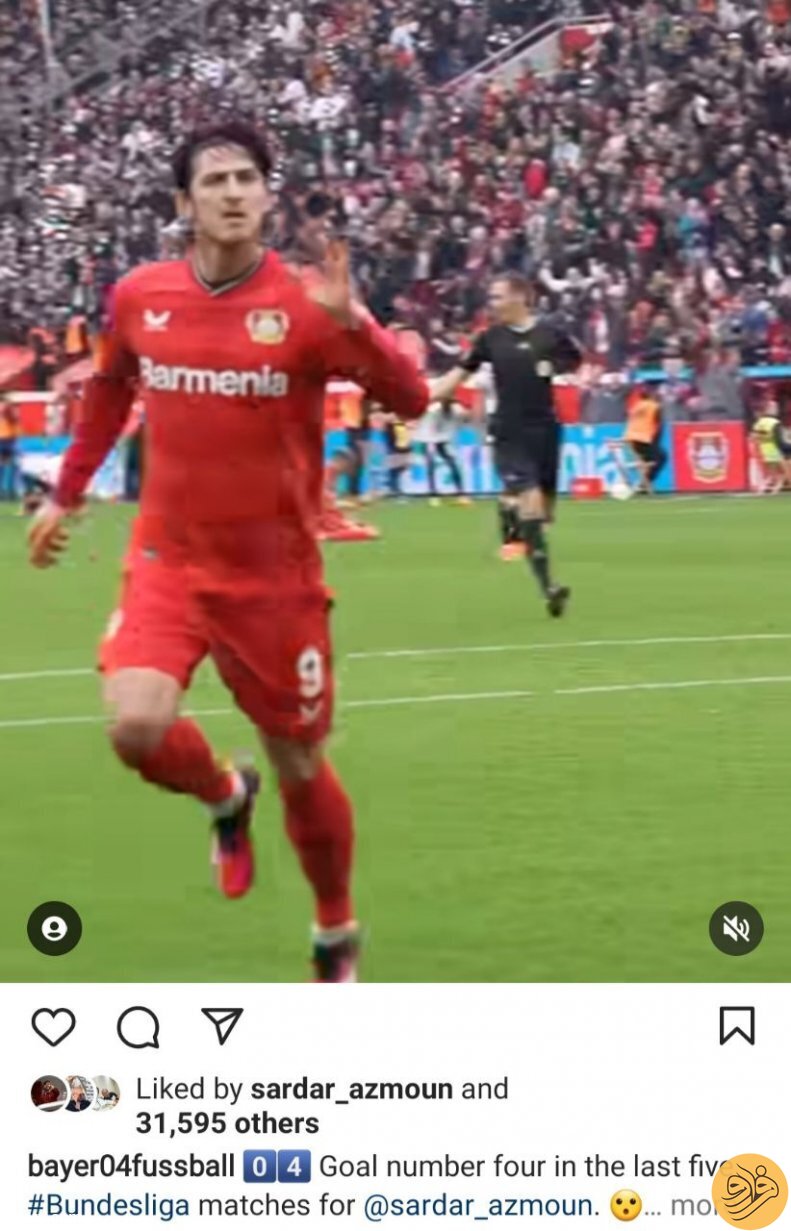
Task: Open the comments on this post
Action: 138,1027
